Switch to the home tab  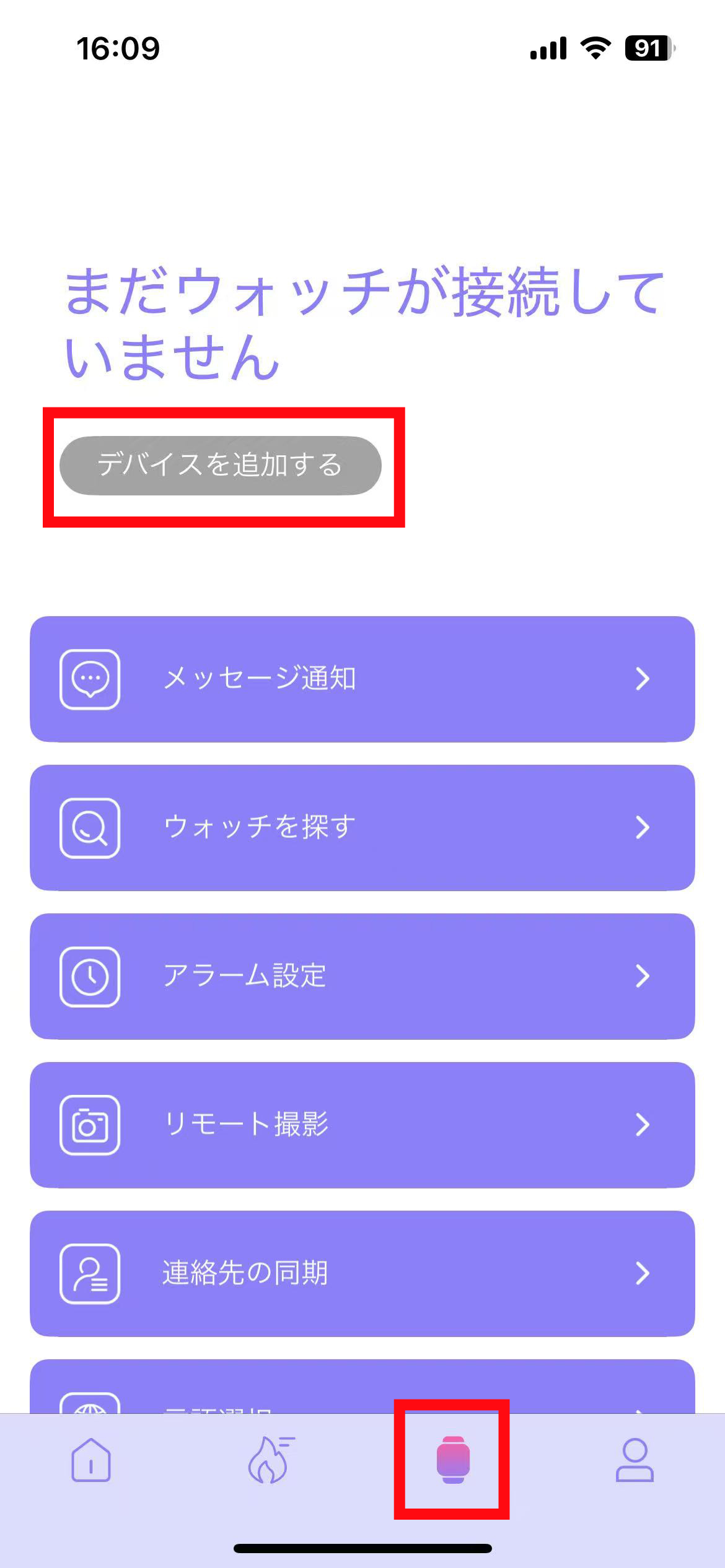91,1460
